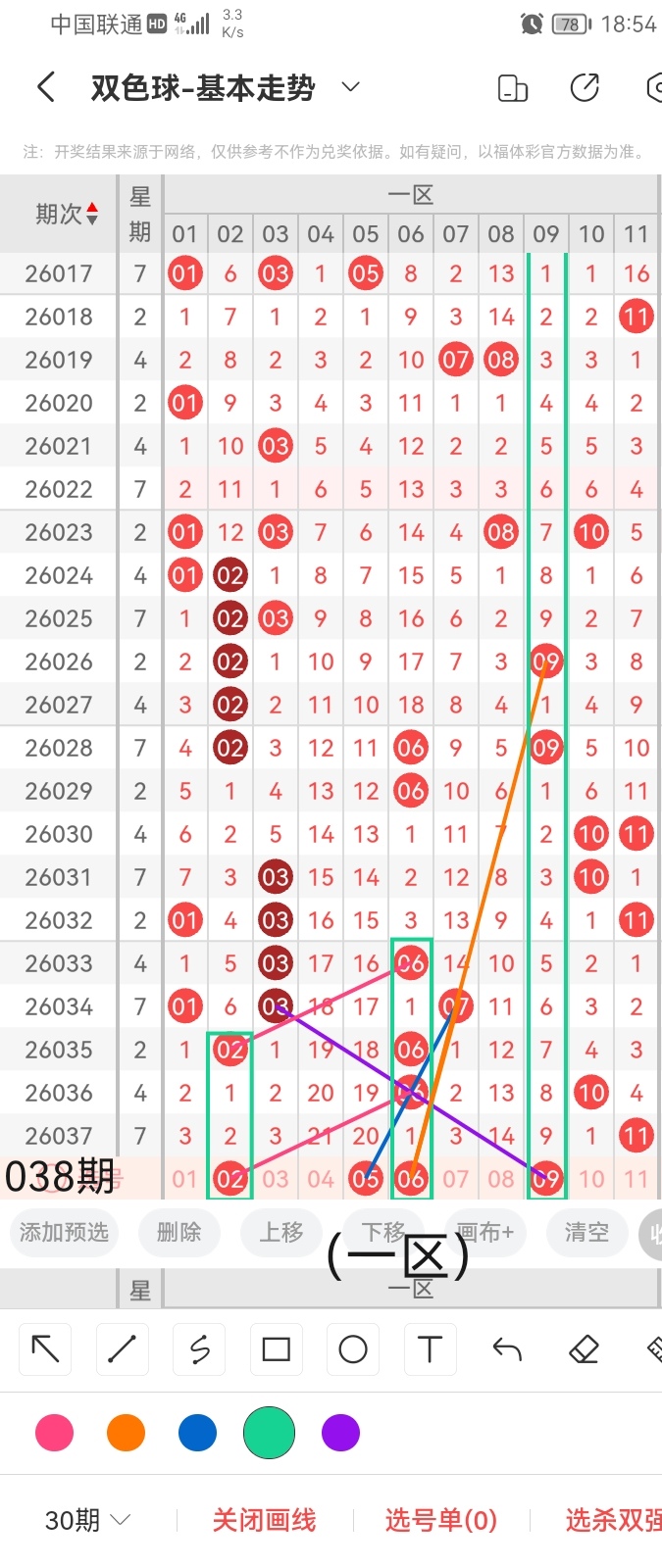
Task: Sort the table by 期次
Action: pos(67,214)
